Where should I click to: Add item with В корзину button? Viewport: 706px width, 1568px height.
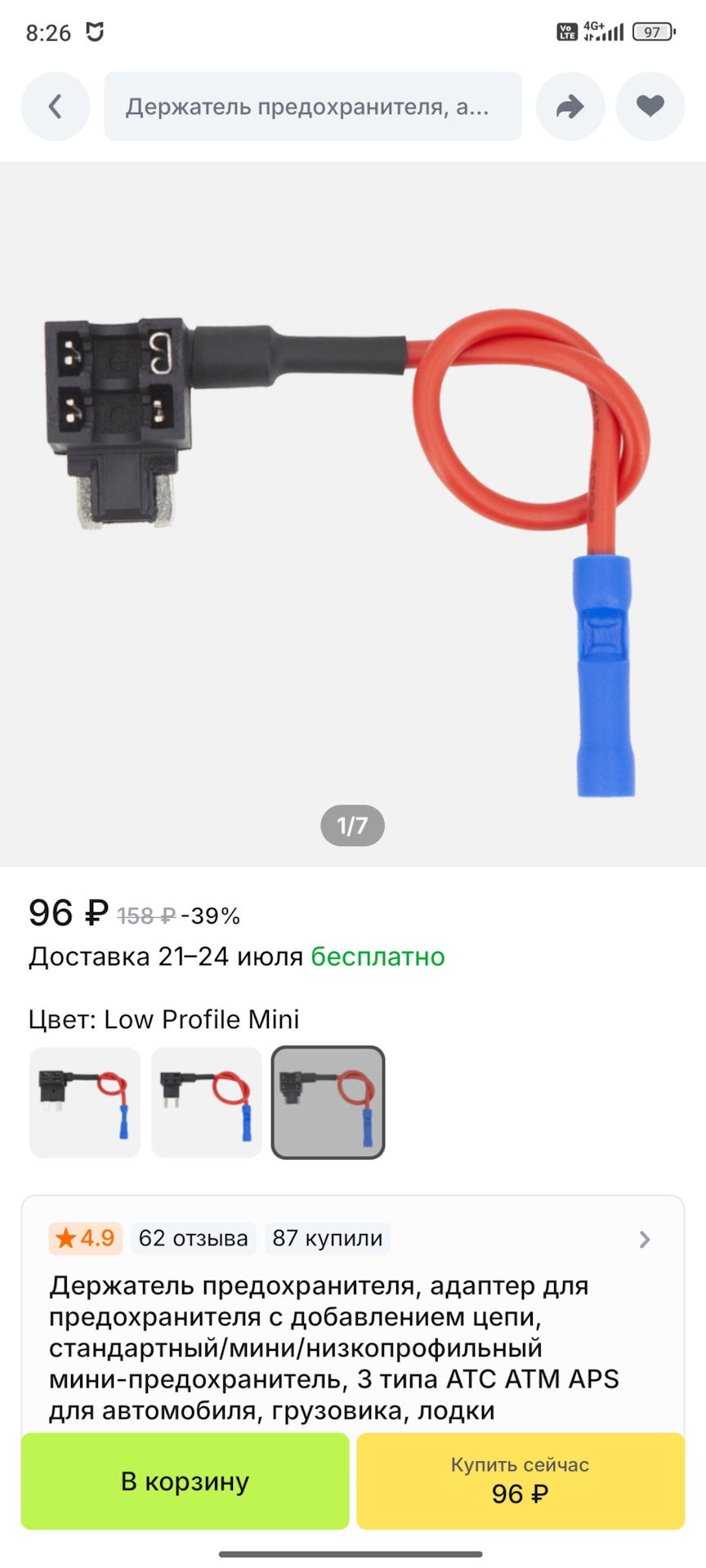pyautogui.click(x=185, y=1481)
